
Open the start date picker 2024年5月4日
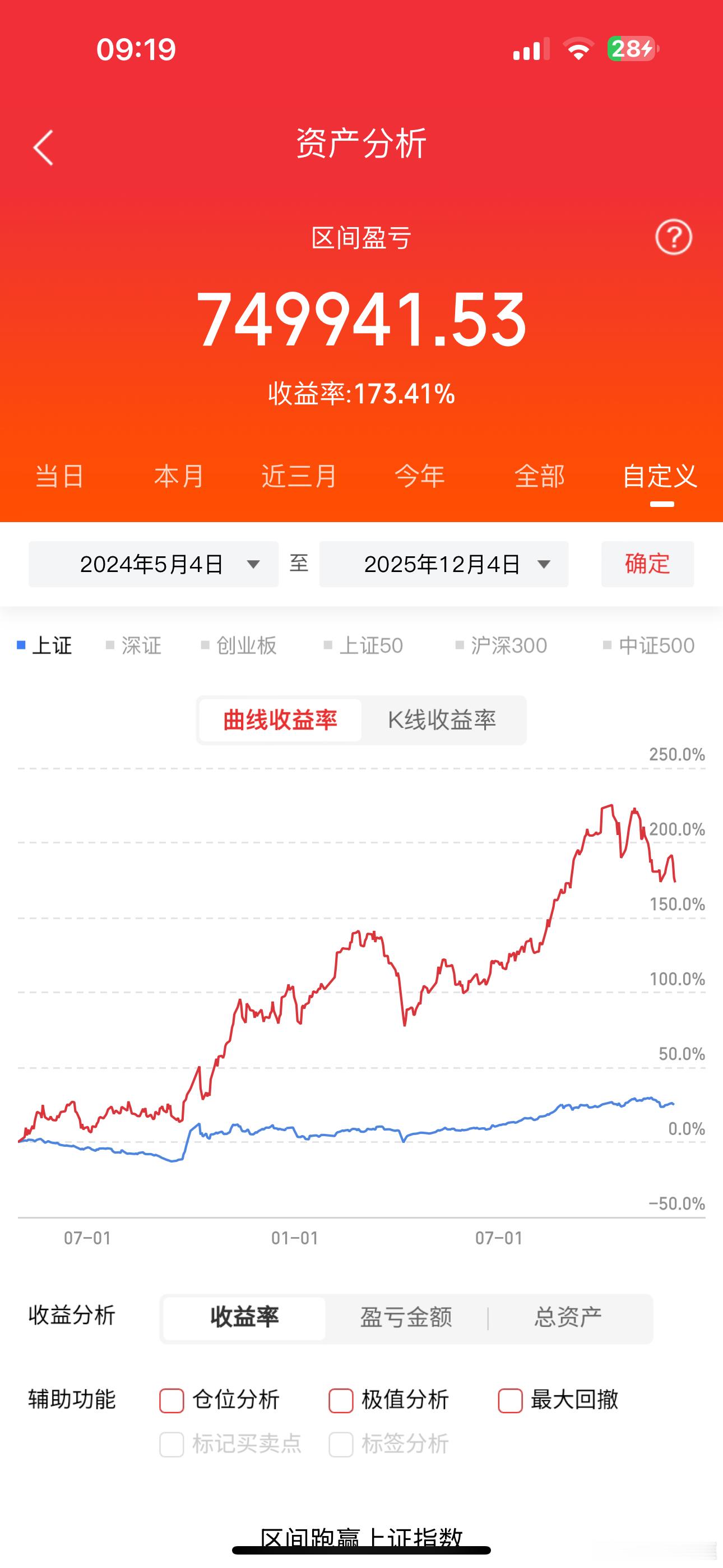[x=152, y=564]
